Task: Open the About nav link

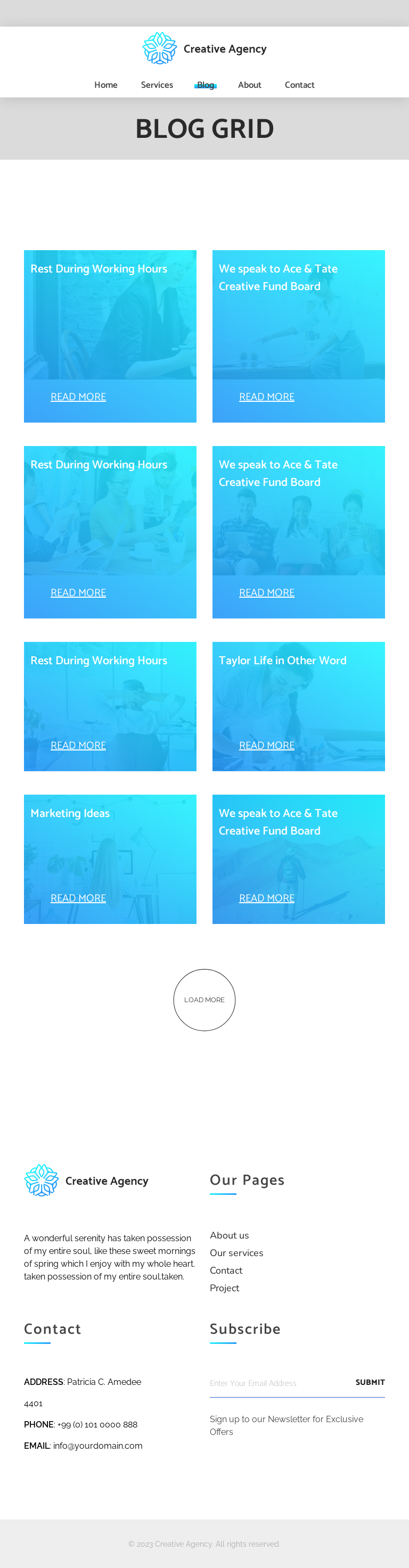Action: click(x=250, y=85)
